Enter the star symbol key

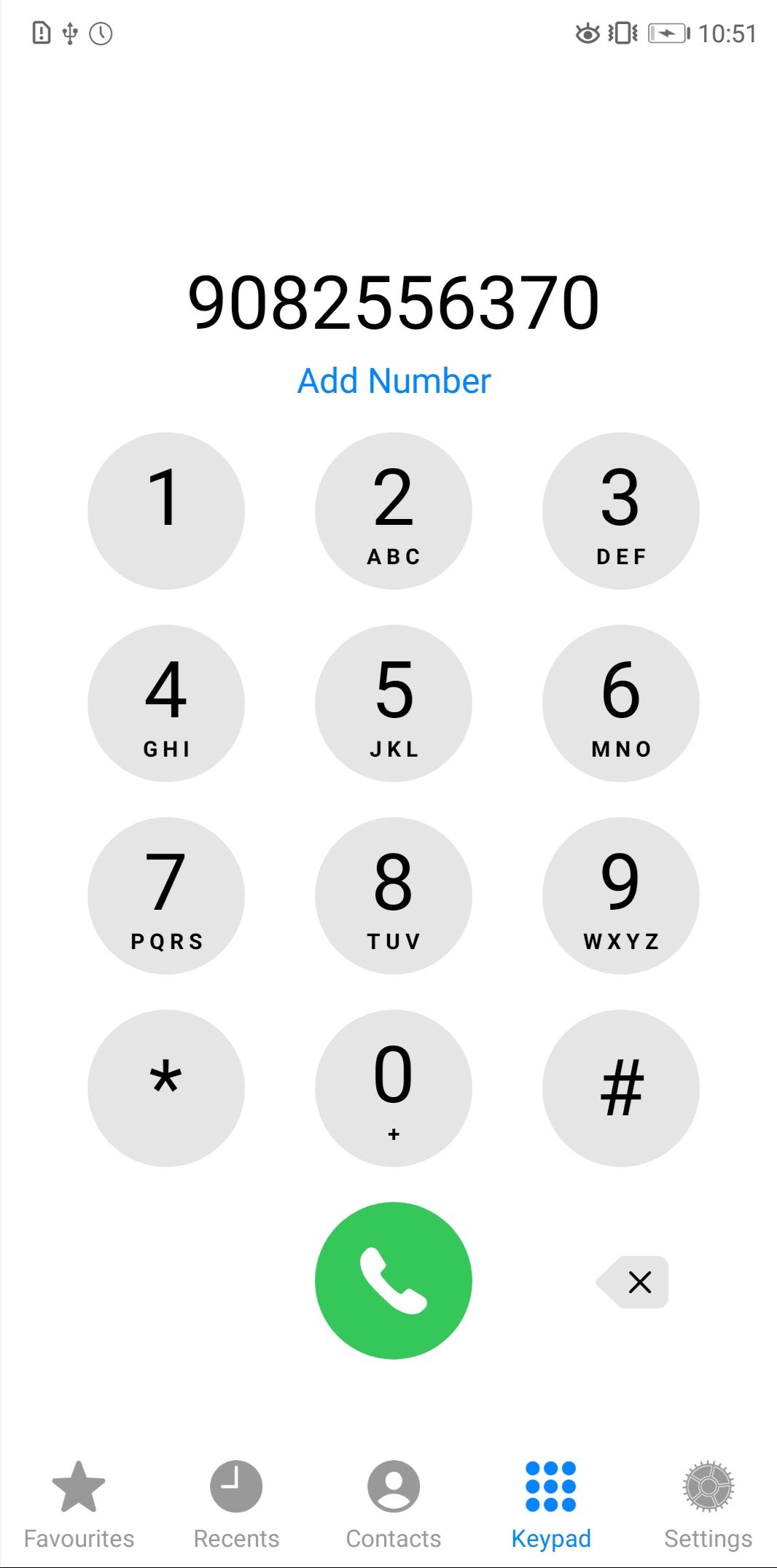click(x=166, y=1088)
